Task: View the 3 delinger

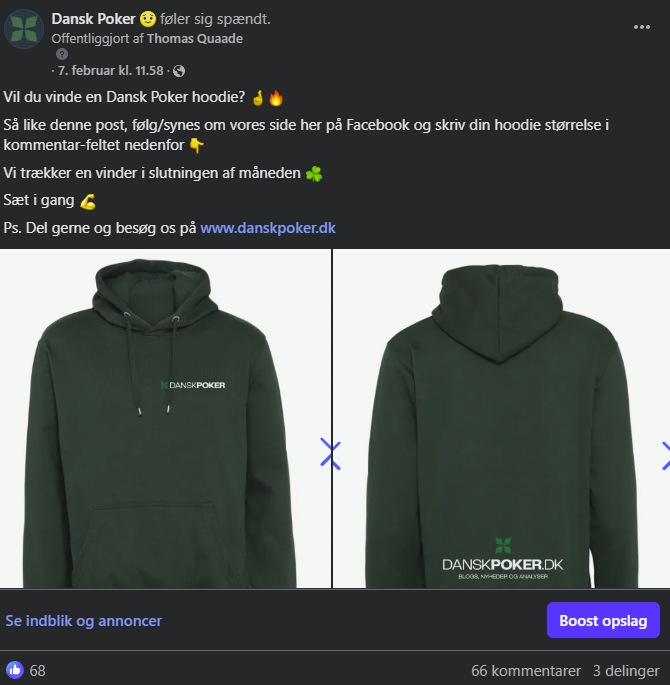Action: pos(625,670)
